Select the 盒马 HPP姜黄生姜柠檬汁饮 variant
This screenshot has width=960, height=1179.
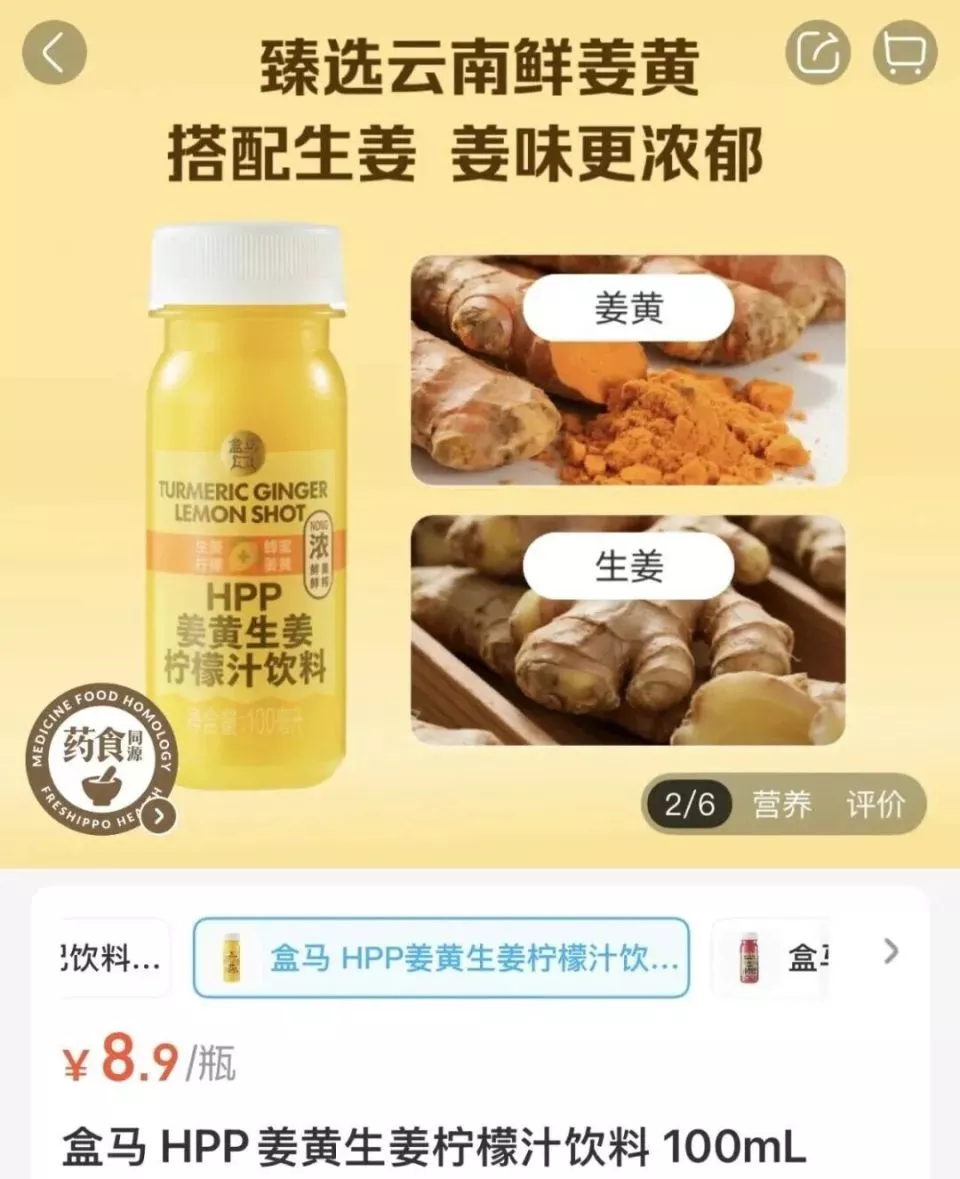[441, 957]
